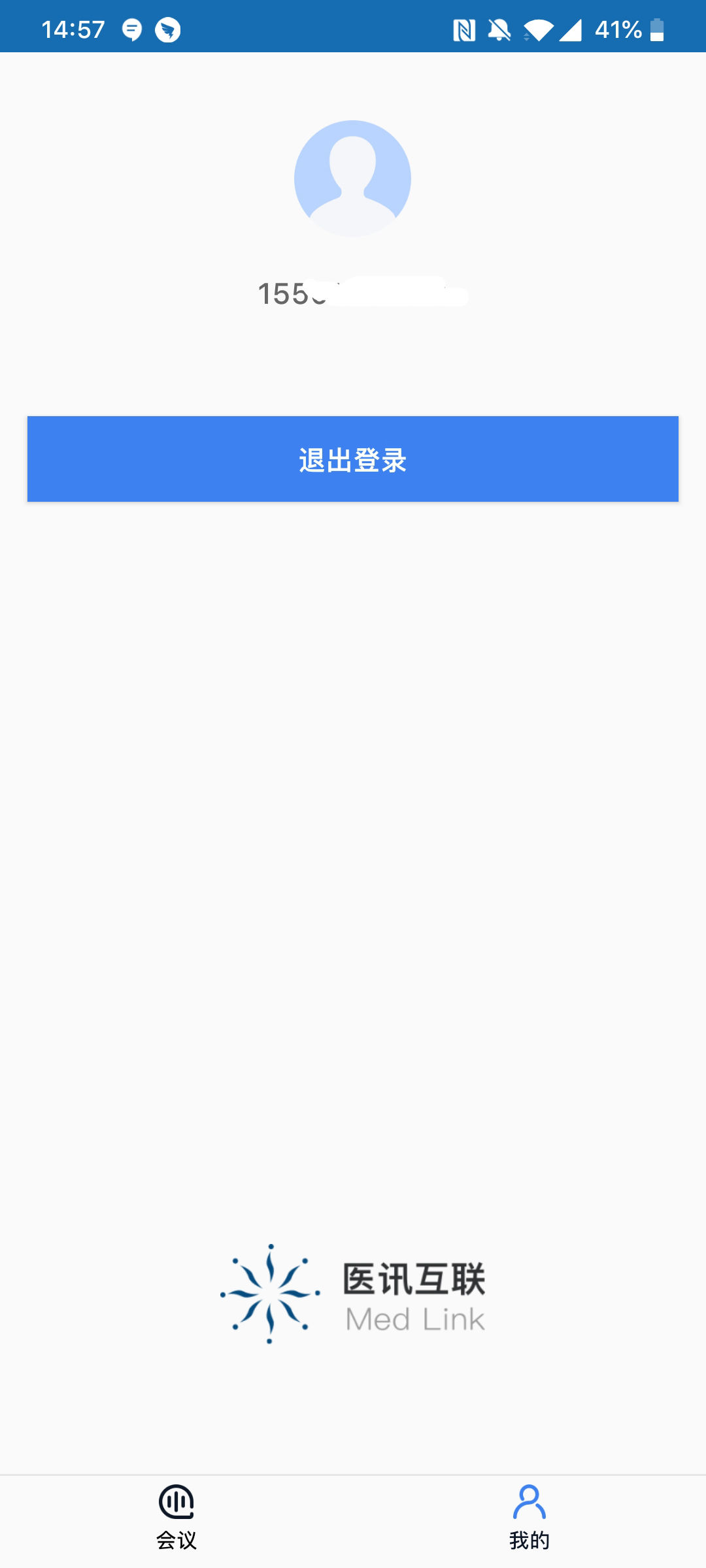Open the default avatar image
Screen dimensions: 706x1568
tap(353, 176)
